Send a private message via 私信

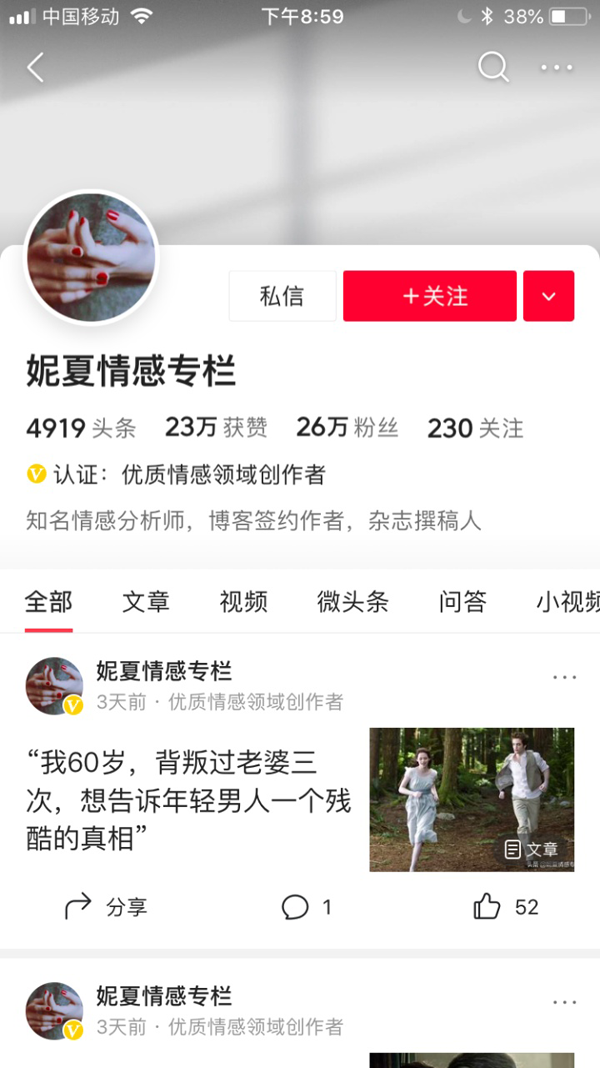[282, 296]
